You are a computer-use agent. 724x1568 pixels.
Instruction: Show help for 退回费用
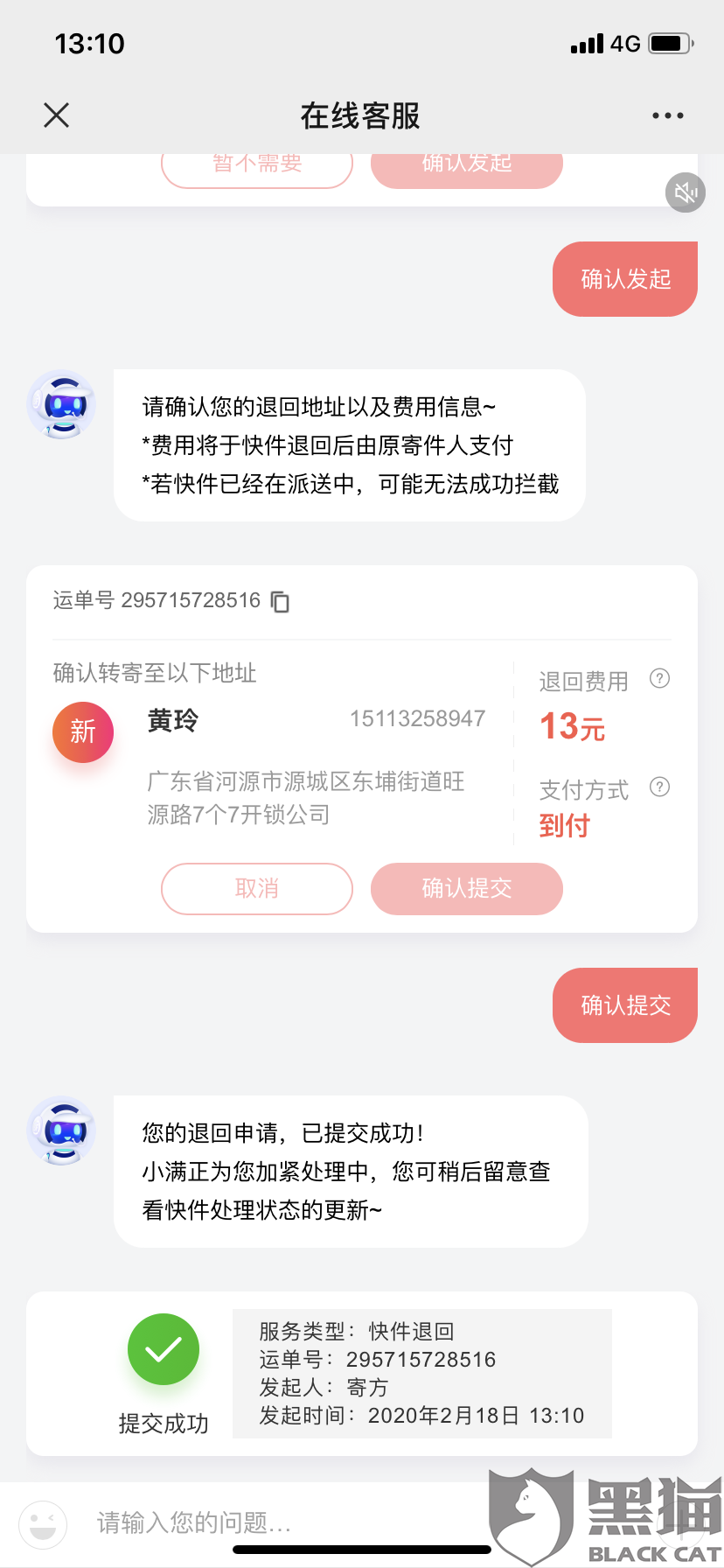click(660, 679)
